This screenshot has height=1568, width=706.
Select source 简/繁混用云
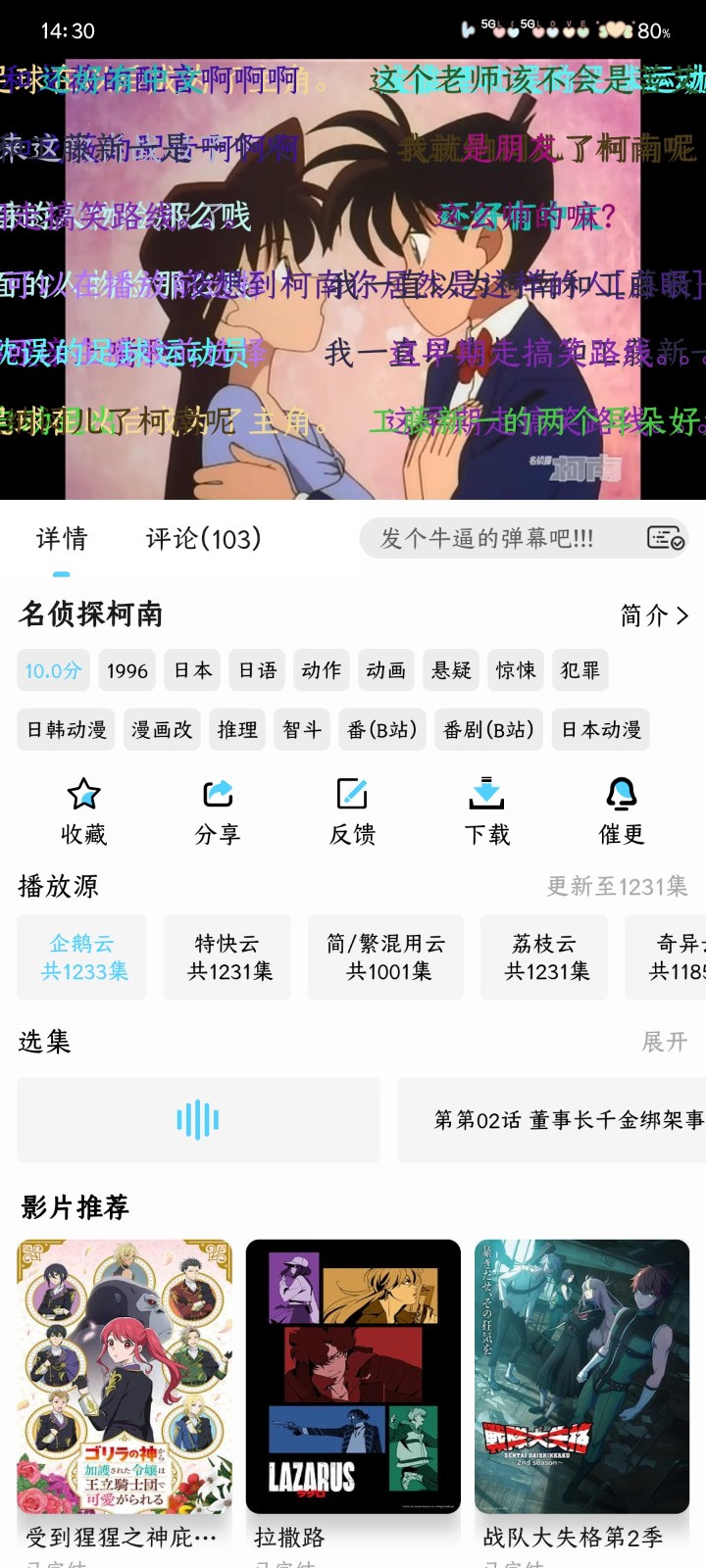click(x=385, y=956)
